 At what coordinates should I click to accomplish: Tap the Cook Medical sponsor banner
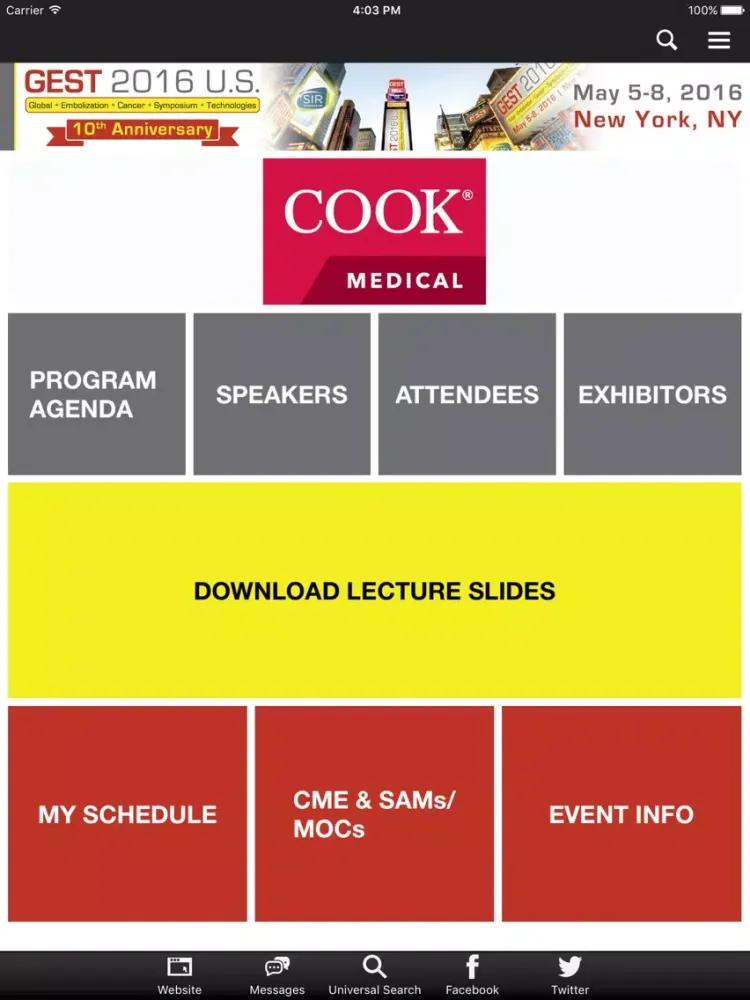pyautogui.click(x=374, y=231)
